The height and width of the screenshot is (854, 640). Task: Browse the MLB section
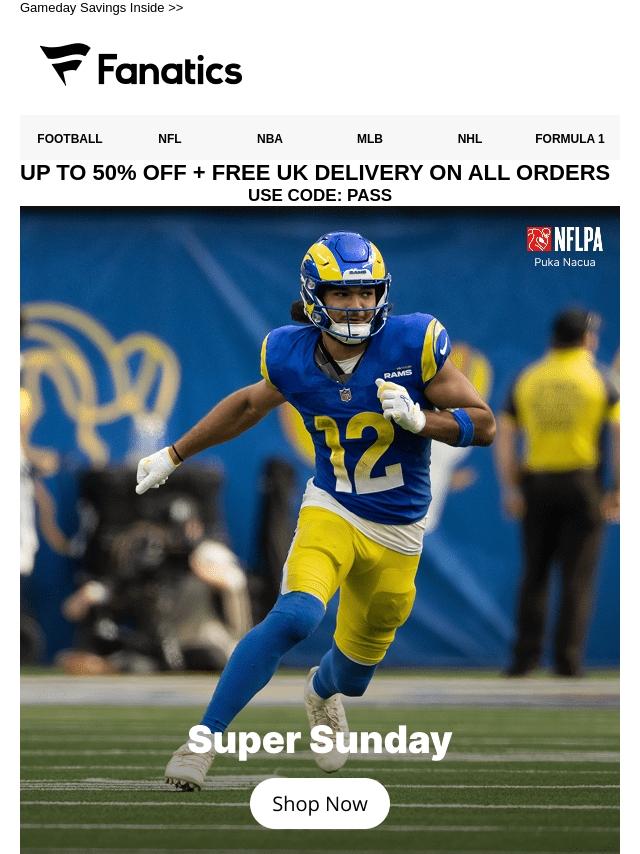[370, 139]
